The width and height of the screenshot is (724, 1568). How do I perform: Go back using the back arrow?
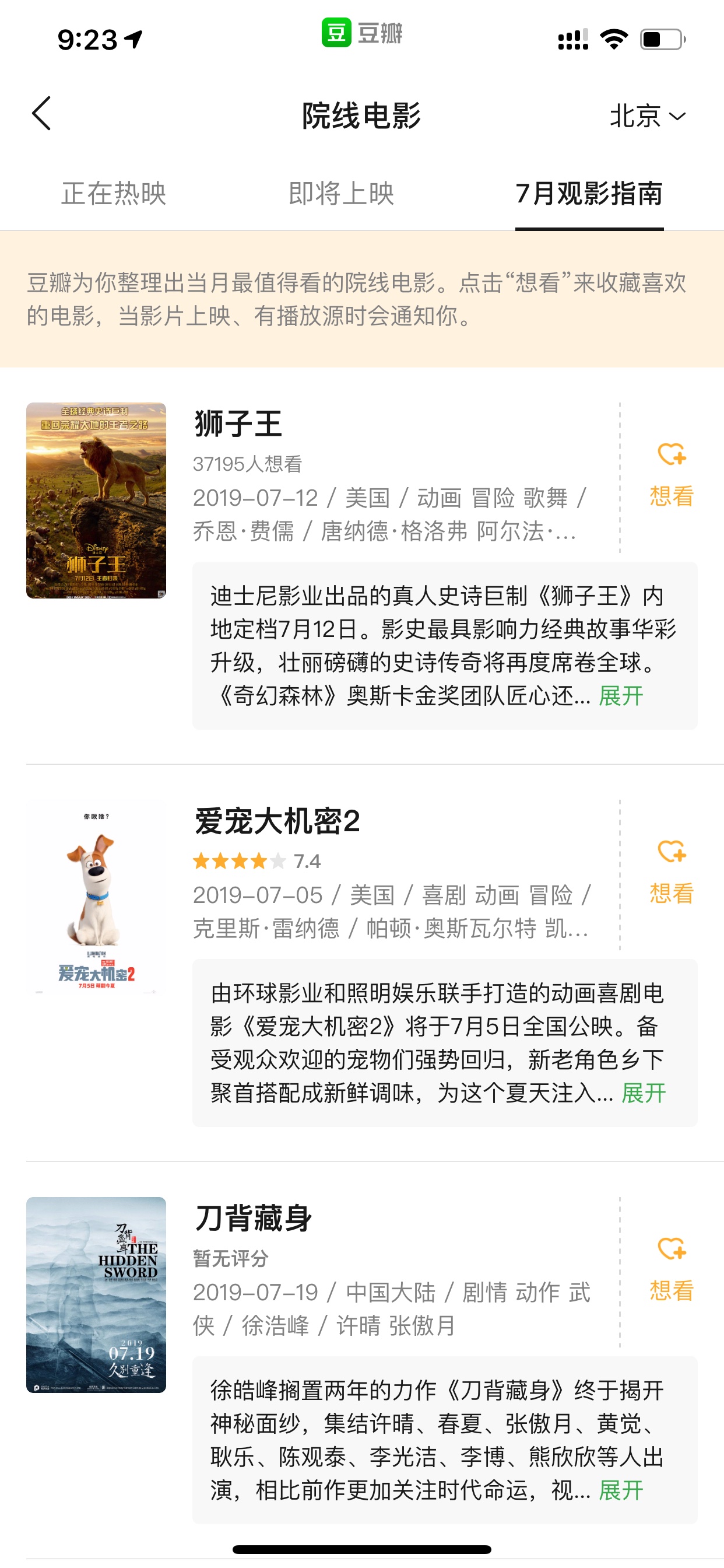click(41, 114)
